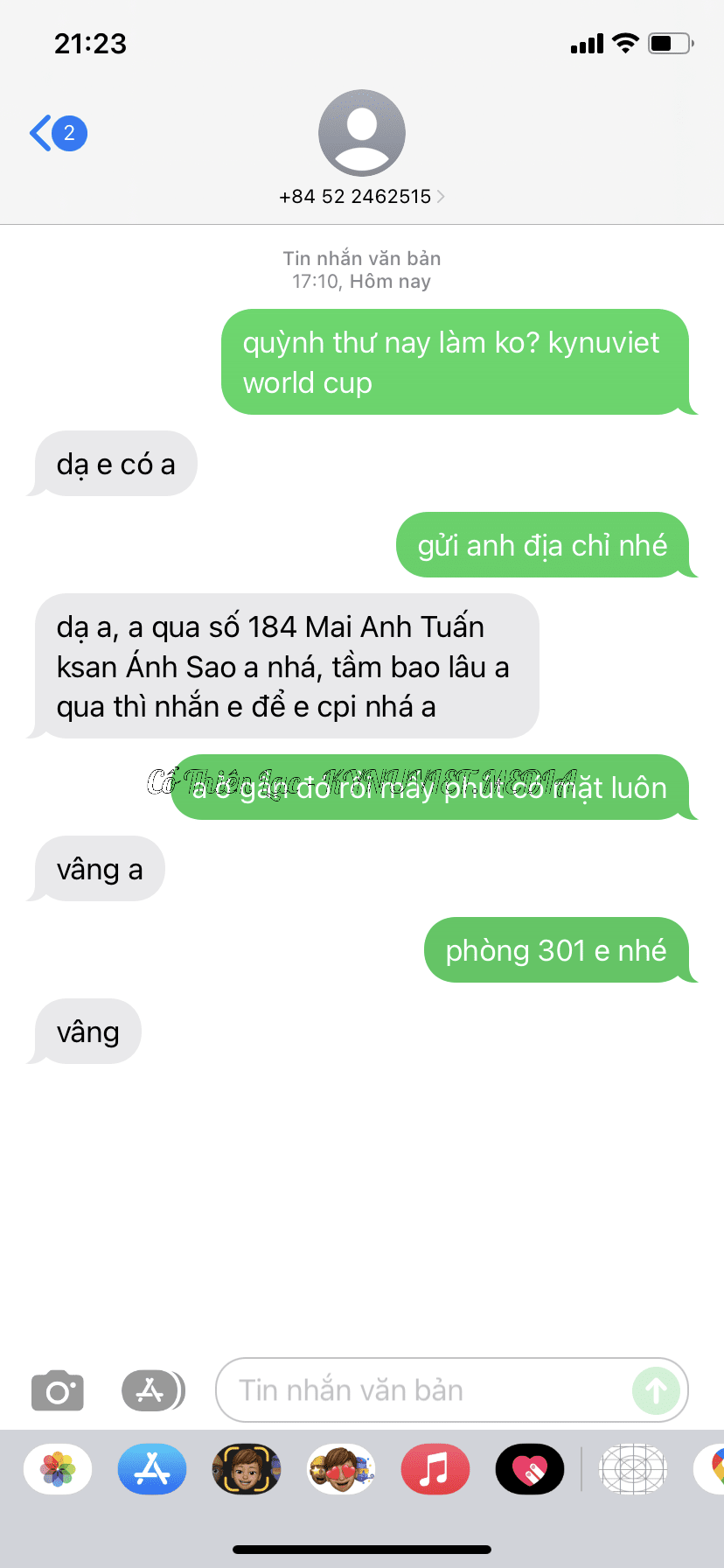Open the Memoji app in the strip
Image resolution: width=724 pixels, height=1568 pixels.
point(247,1468)
